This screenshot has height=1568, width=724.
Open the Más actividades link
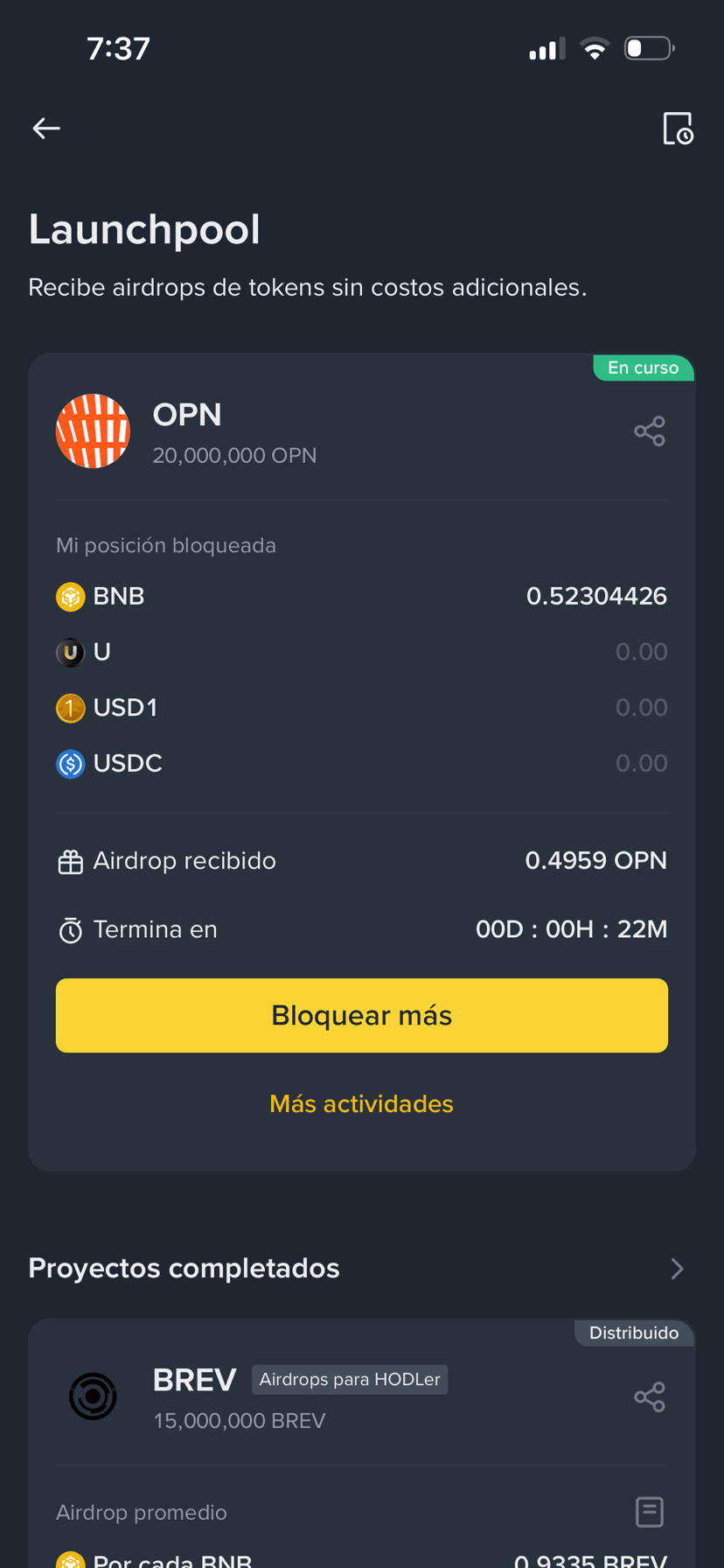361,1103
